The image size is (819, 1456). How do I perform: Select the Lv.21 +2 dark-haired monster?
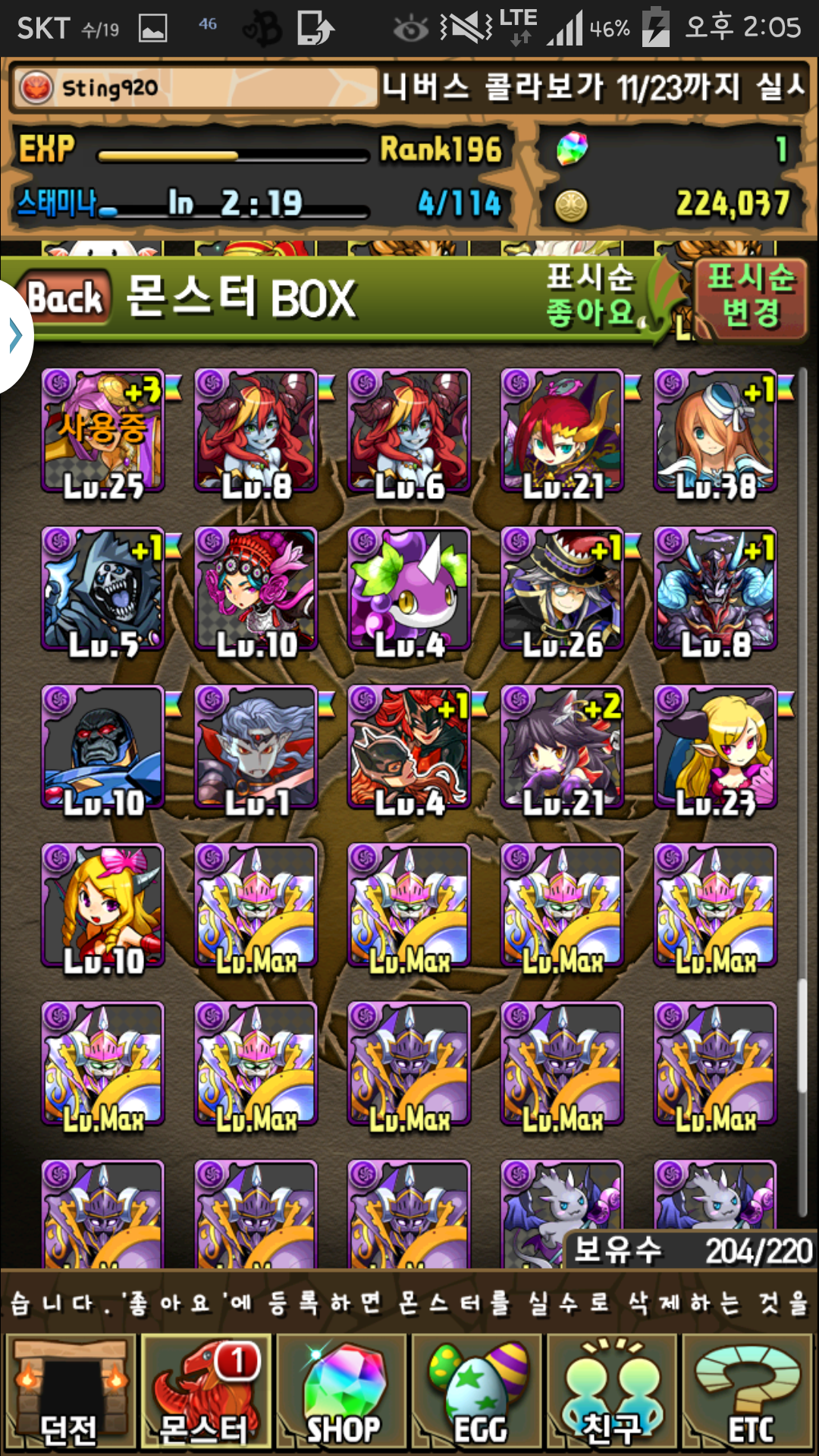tap(563, 748)
